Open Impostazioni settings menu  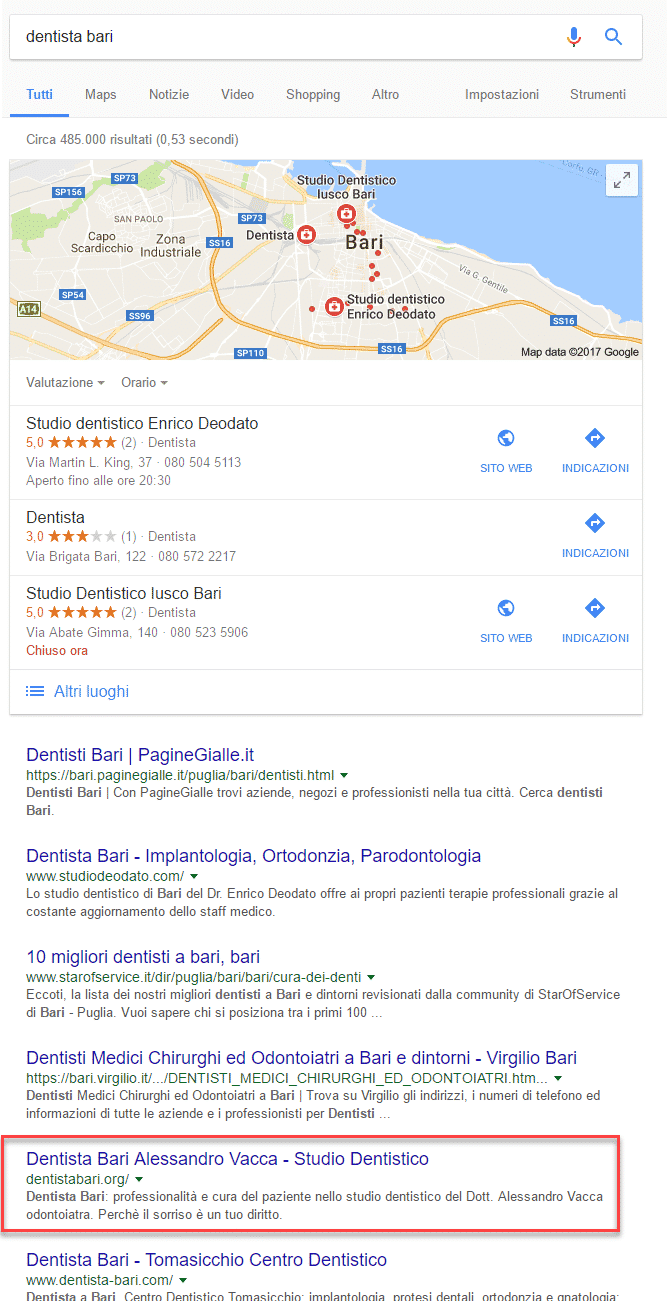(x=502, y=94)
